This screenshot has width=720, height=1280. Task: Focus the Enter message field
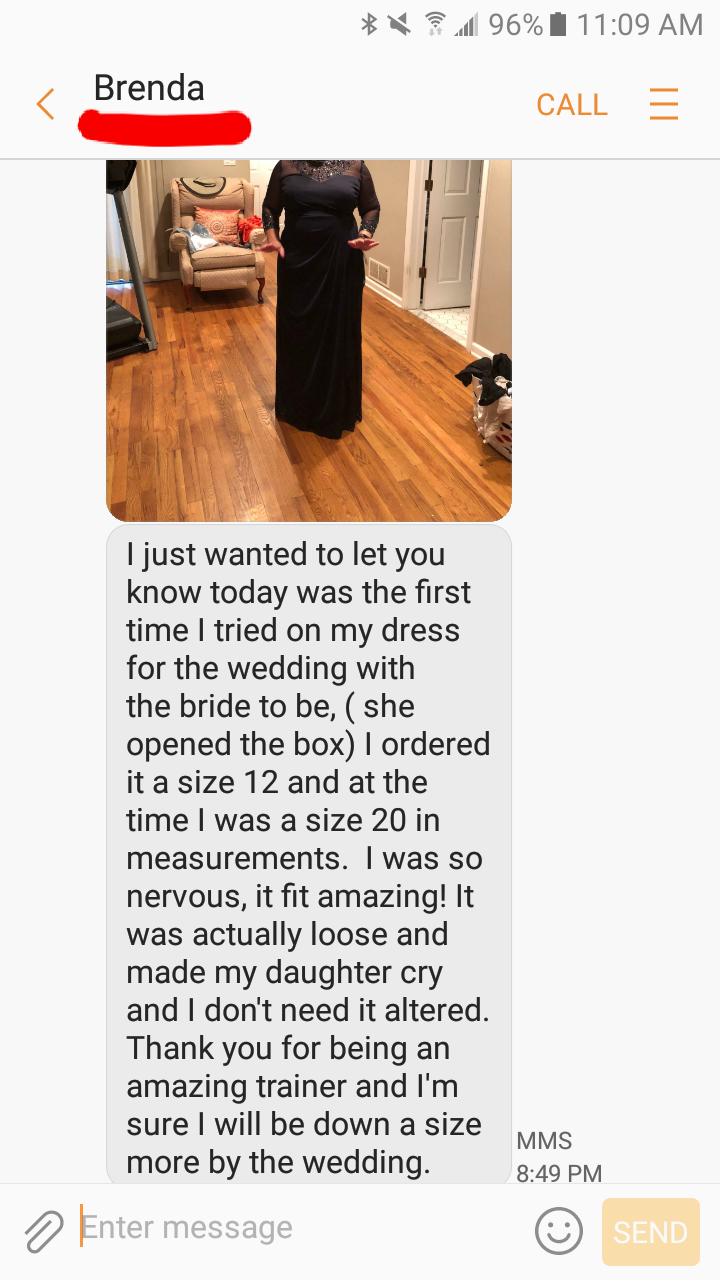300,1229
